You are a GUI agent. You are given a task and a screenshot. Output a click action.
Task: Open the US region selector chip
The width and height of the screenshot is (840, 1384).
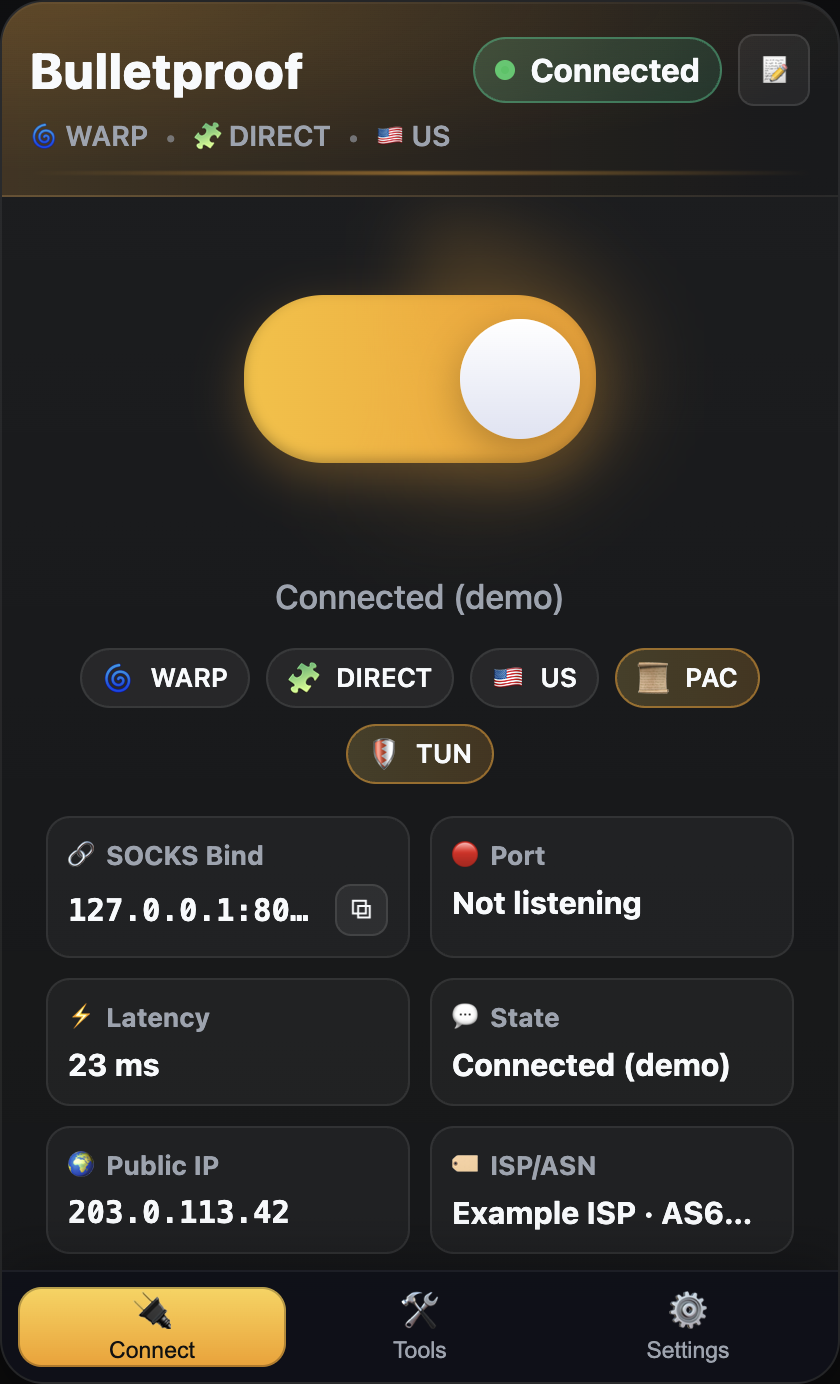tap(534, 678)
